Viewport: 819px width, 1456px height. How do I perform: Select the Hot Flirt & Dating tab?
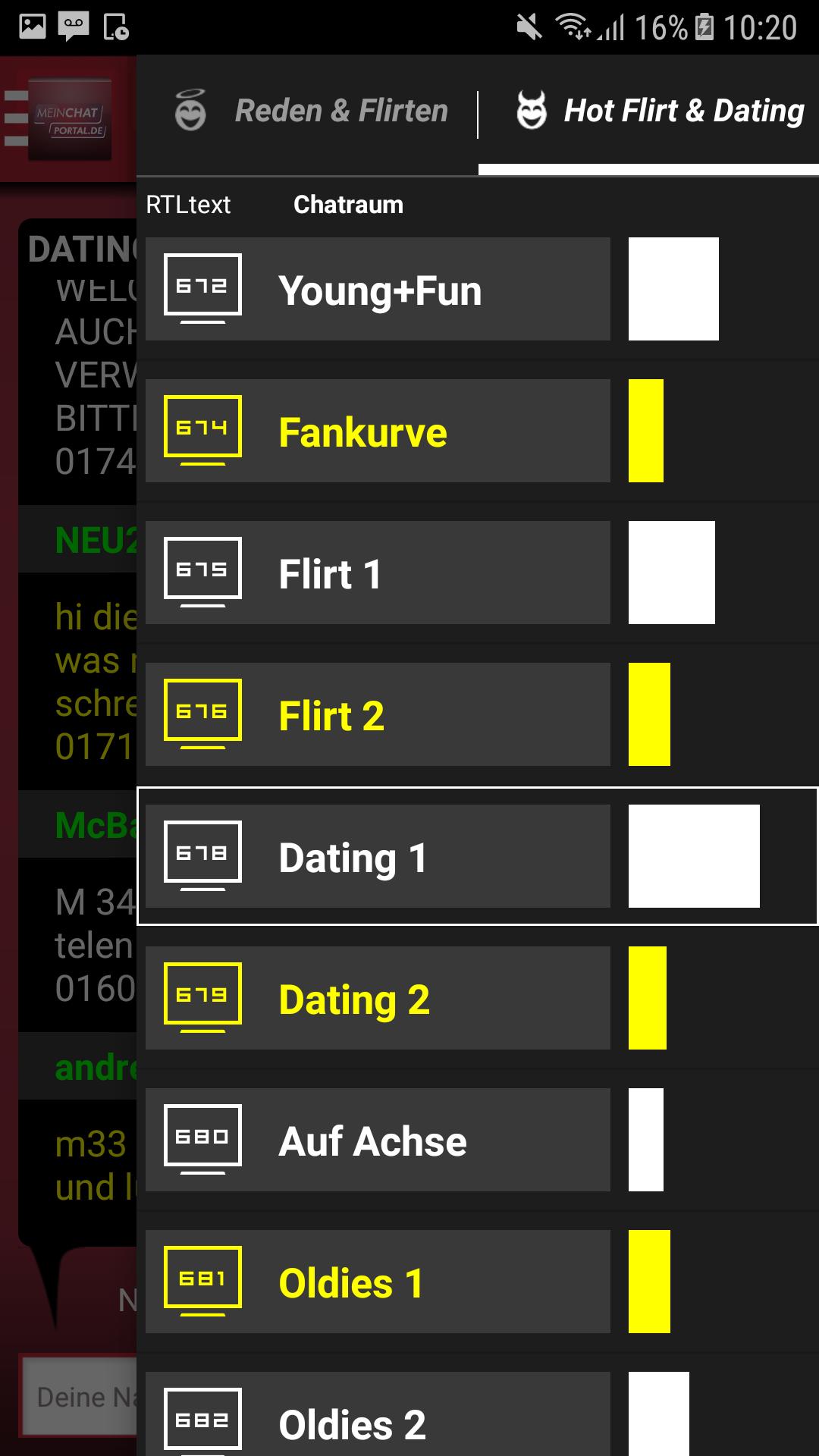660,111
